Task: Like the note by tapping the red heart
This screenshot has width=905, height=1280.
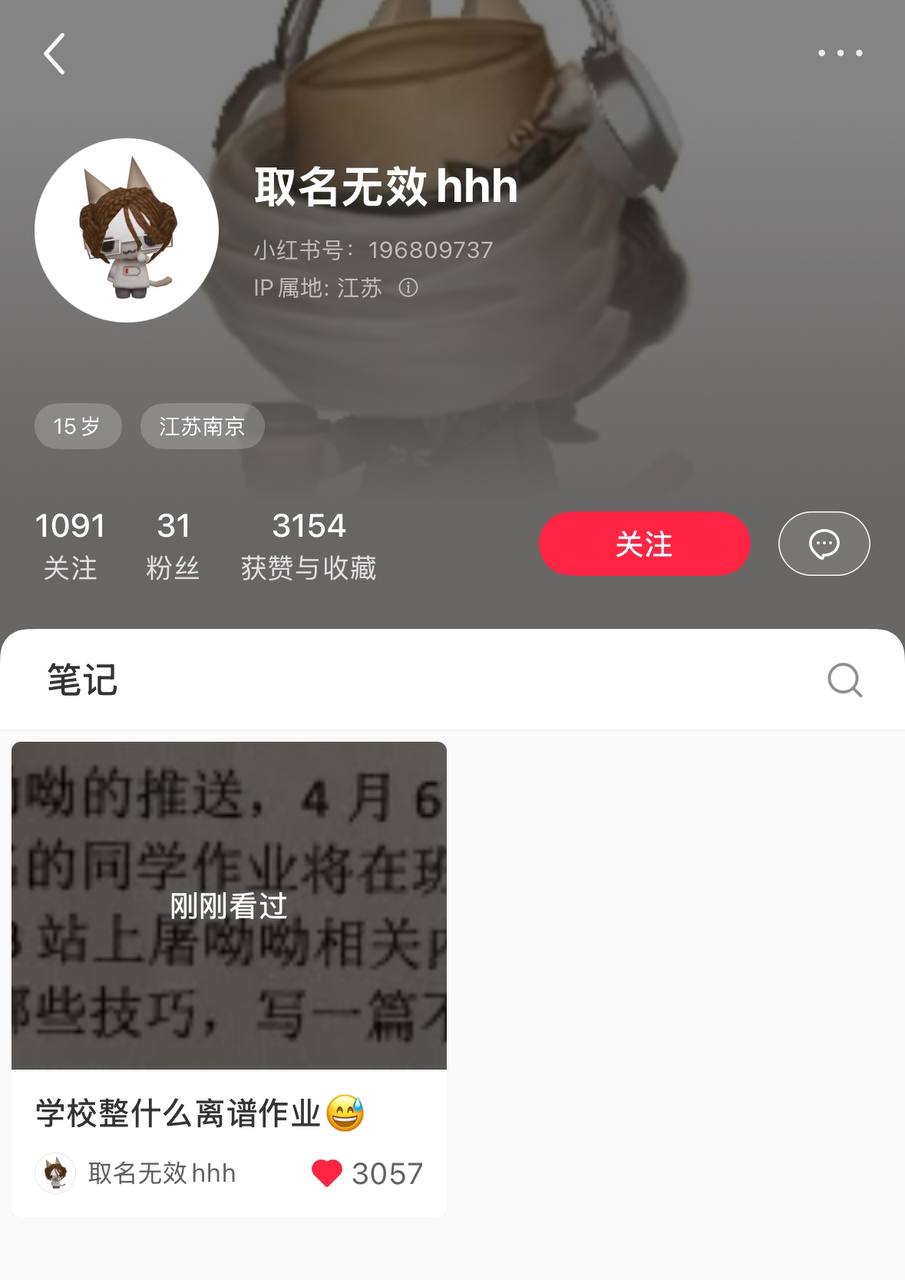Action: (327, 1174)
